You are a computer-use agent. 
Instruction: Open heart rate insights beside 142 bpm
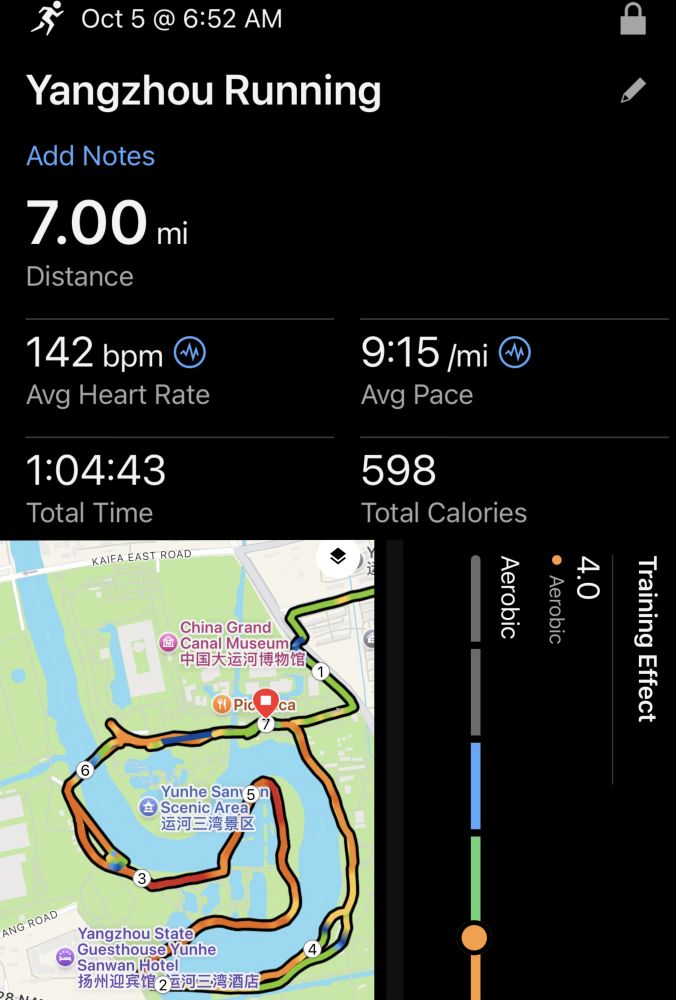coord(190,353)
